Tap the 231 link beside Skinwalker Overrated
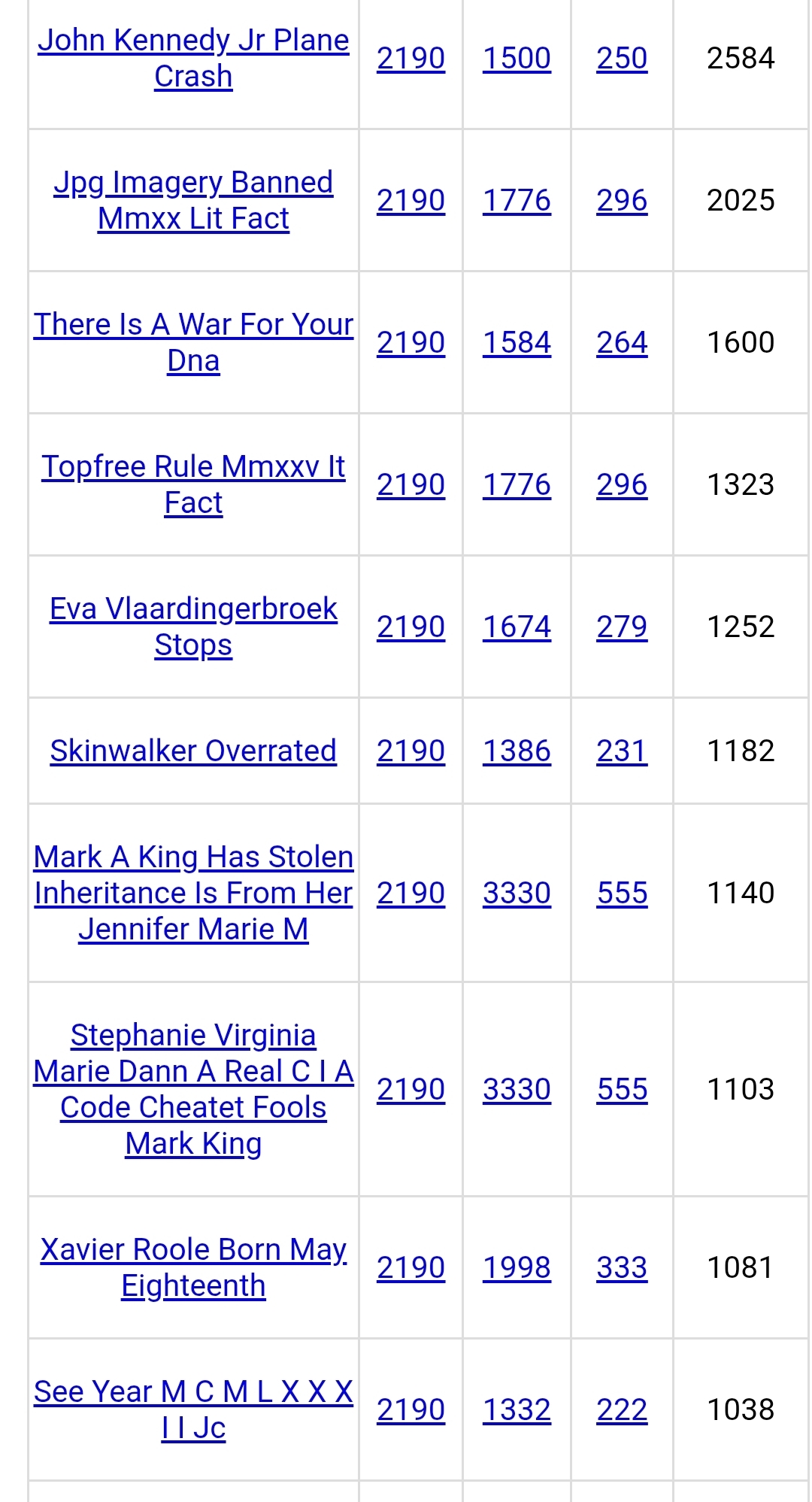The height and width of the screenshot is (1502, 812). tap(622, 751)
